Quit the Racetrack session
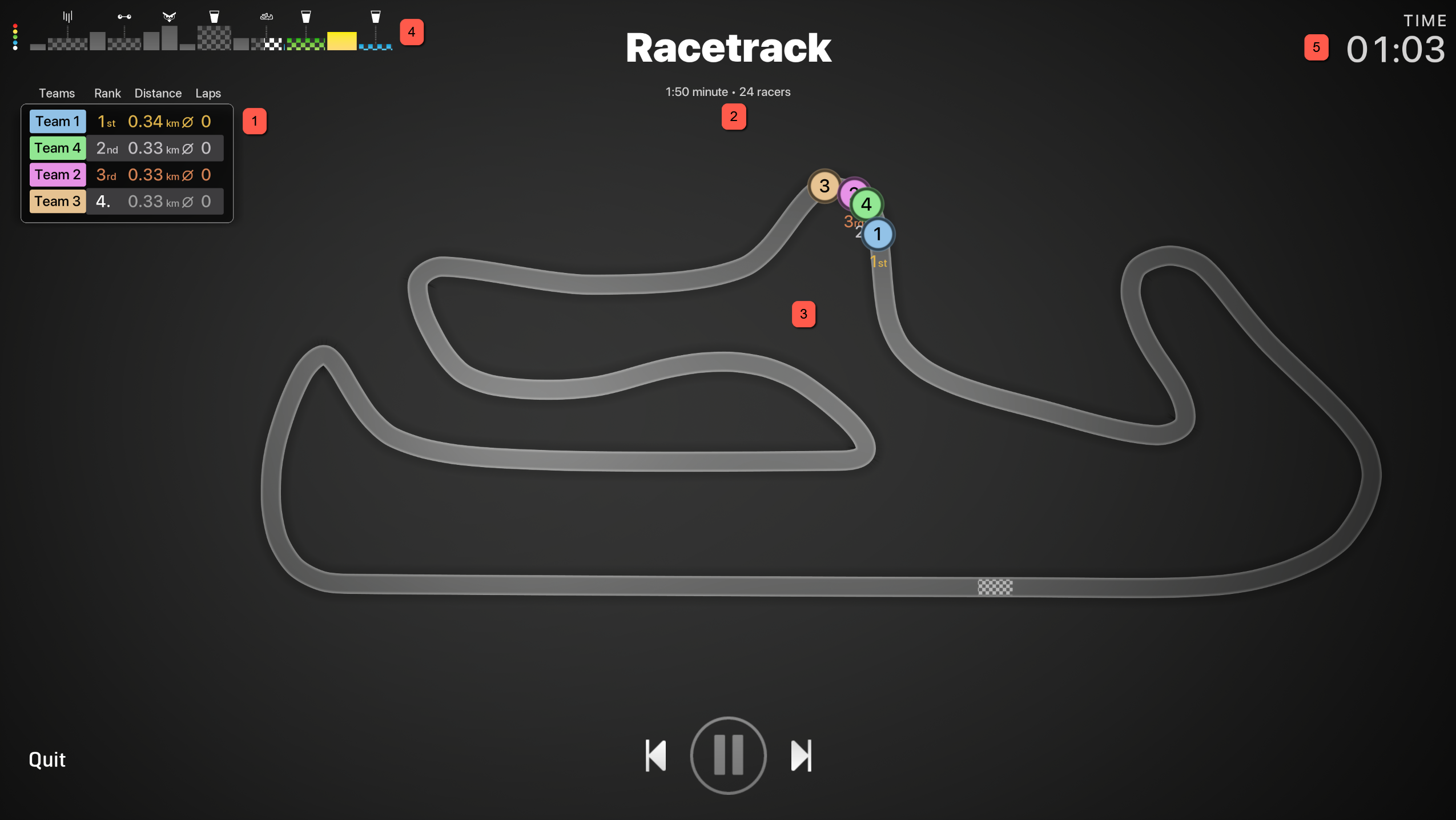 [47, 759]
